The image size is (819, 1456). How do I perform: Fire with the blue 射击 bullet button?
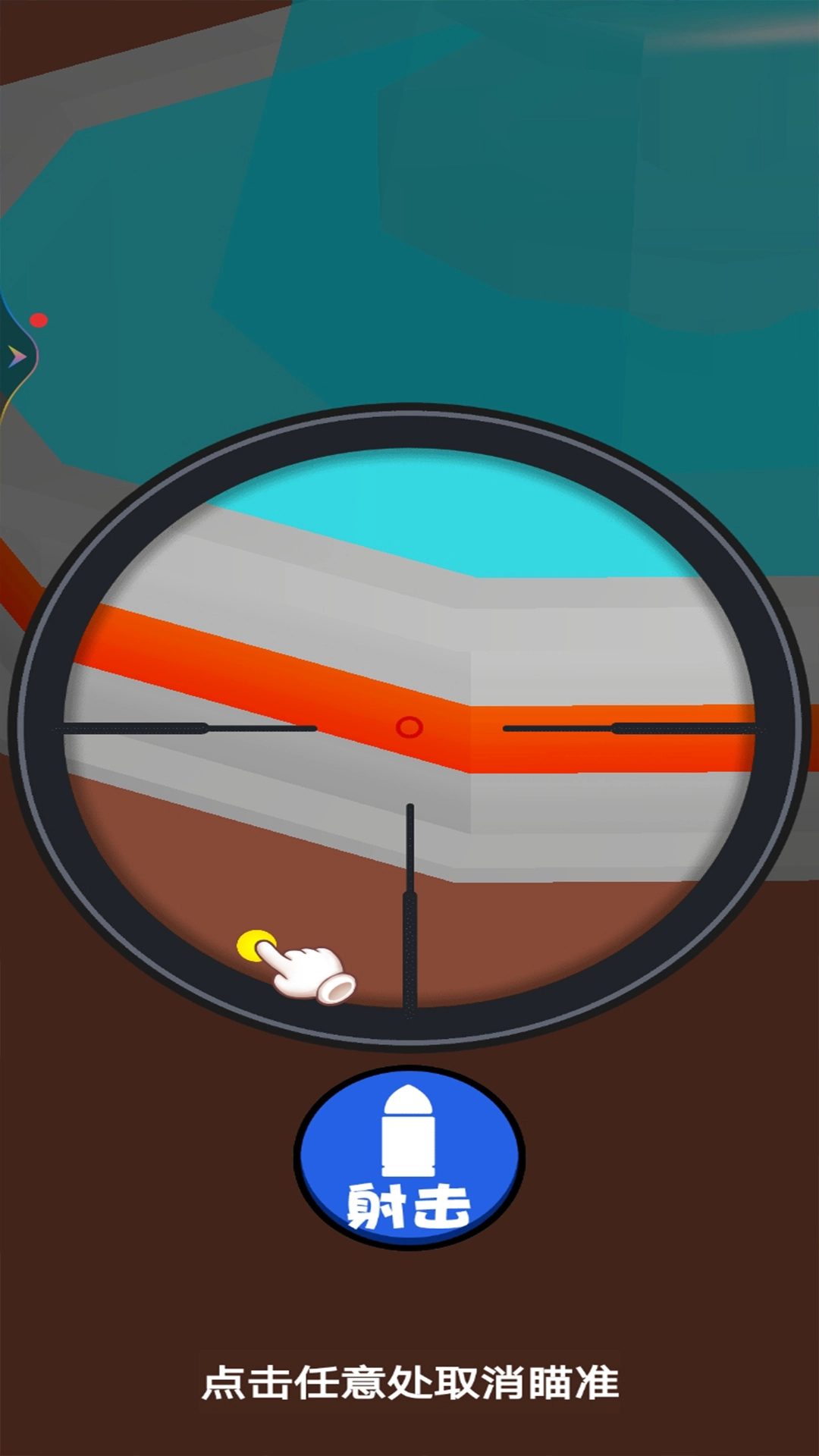[409, 1157]
